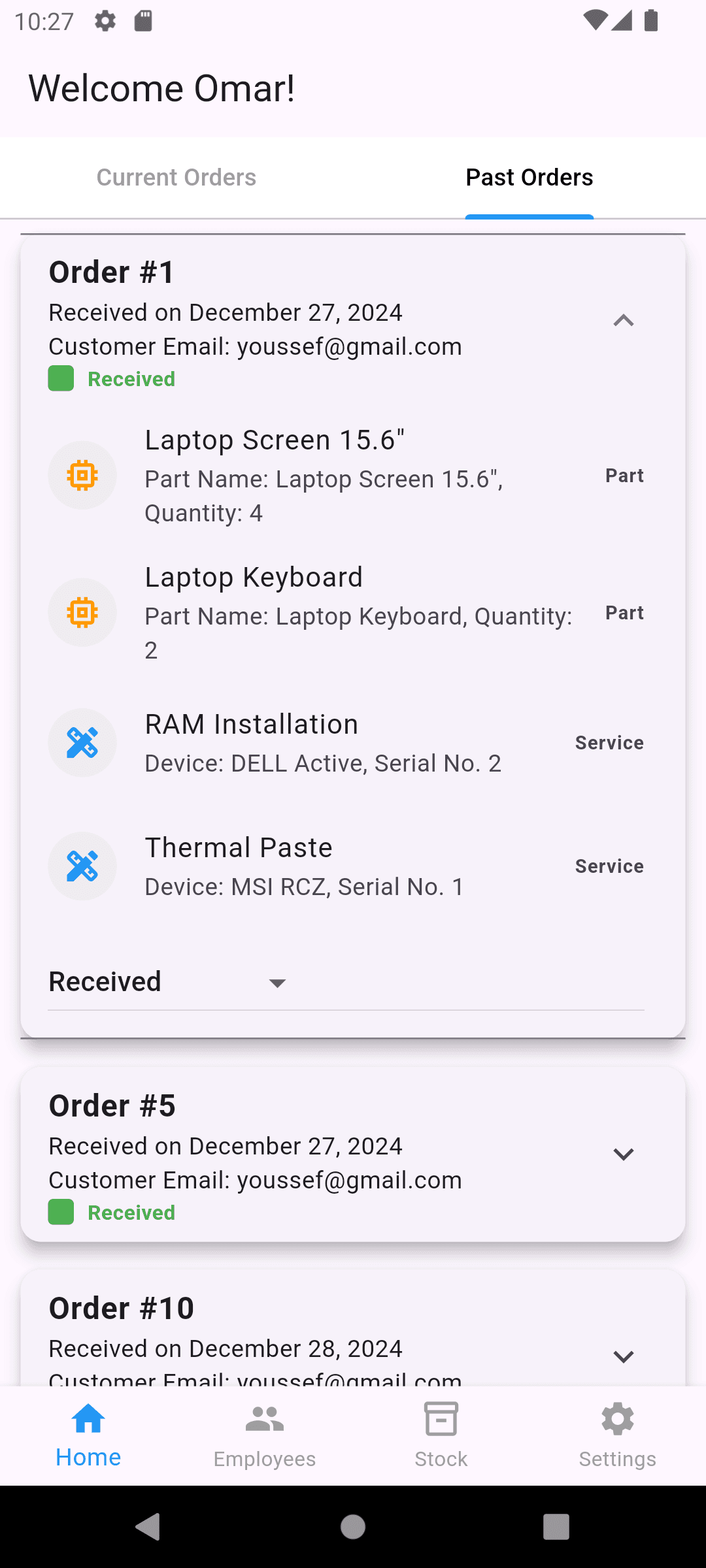The image size is (706, 1568).
Task: Expand Order #5 details
Action: [624, 1153]
